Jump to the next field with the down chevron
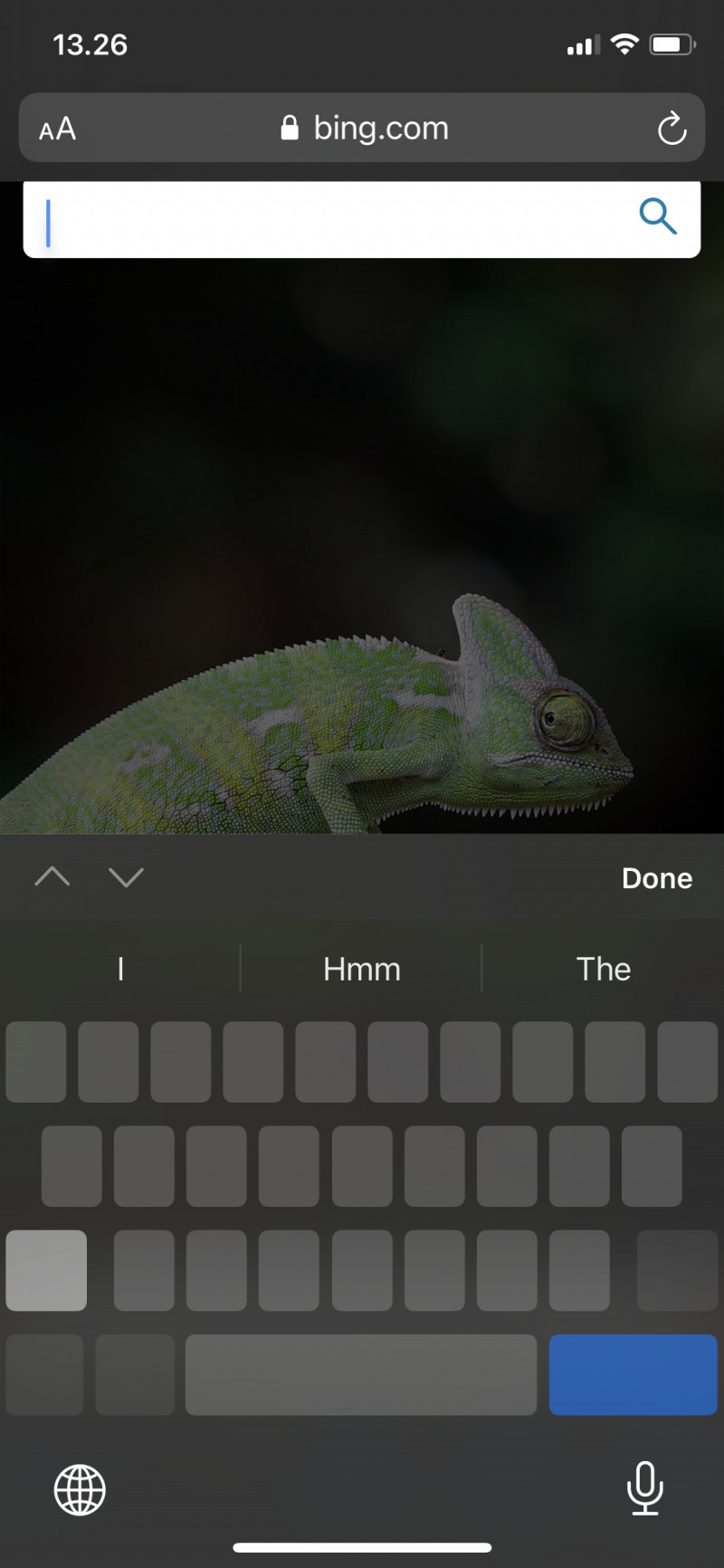 pos(126,876)
